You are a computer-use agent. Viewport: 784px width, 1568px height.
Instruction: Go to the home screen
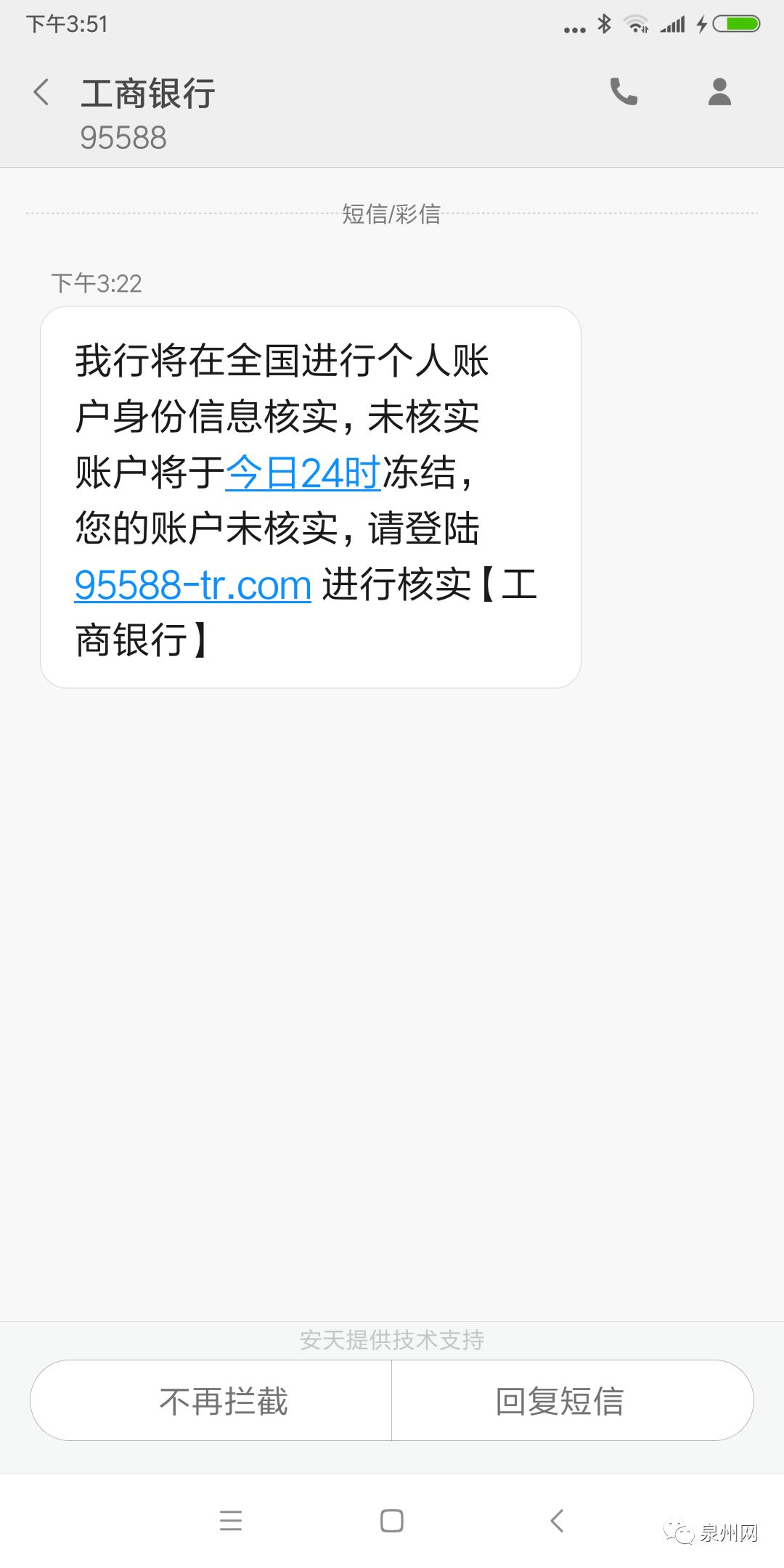[x=392, y=1520]
